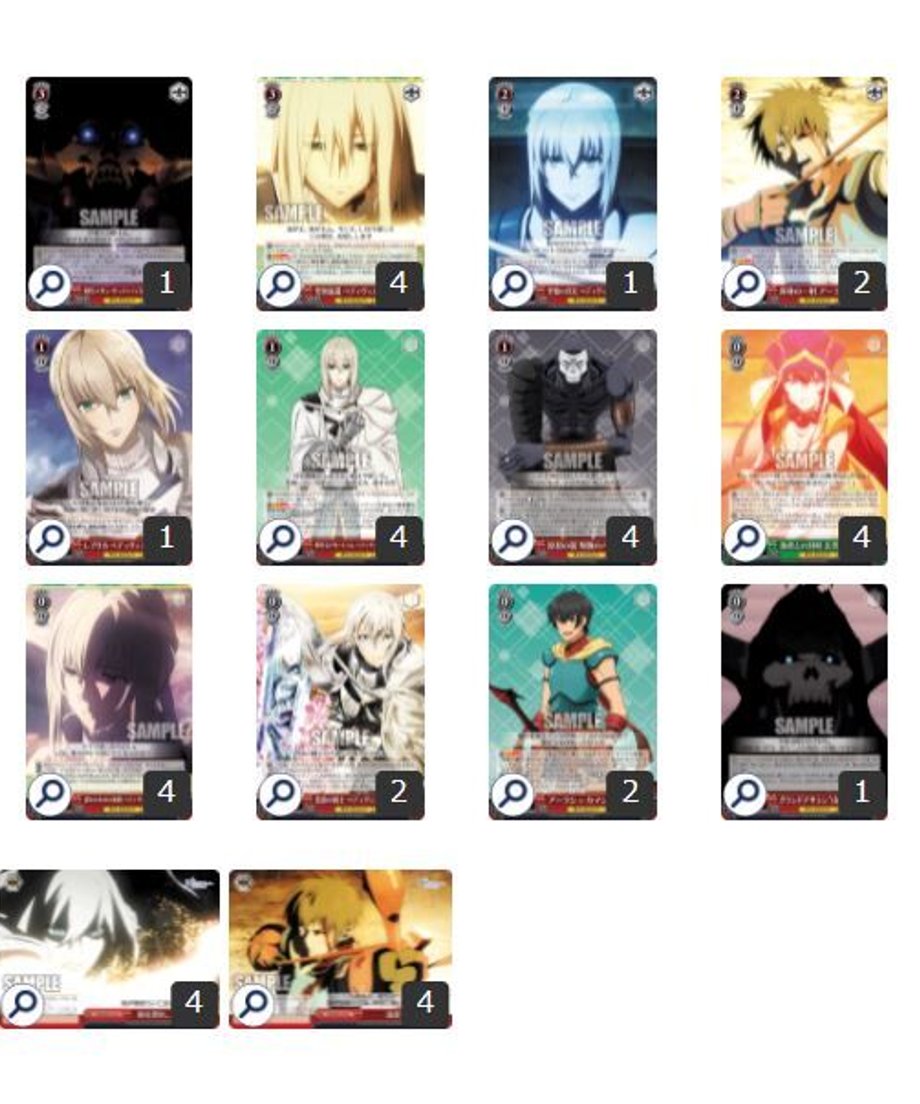Magnify the shadowed blonde profile card
Screen dimensions: 920x1104
pos(49,794)
